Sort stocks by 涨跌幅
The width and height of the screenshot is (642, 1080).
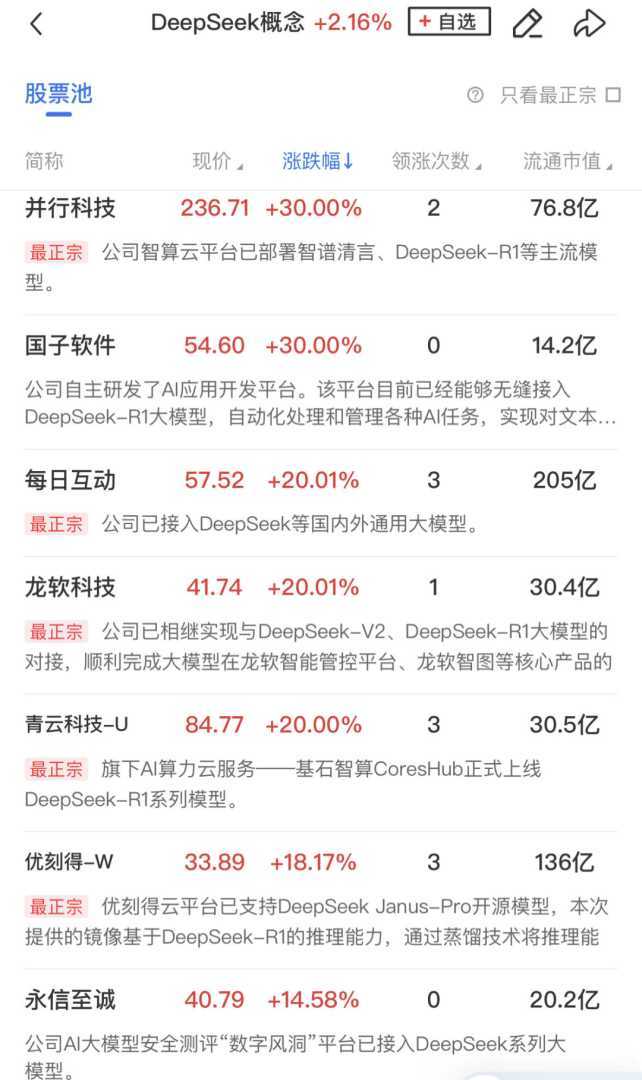[318, 161]
